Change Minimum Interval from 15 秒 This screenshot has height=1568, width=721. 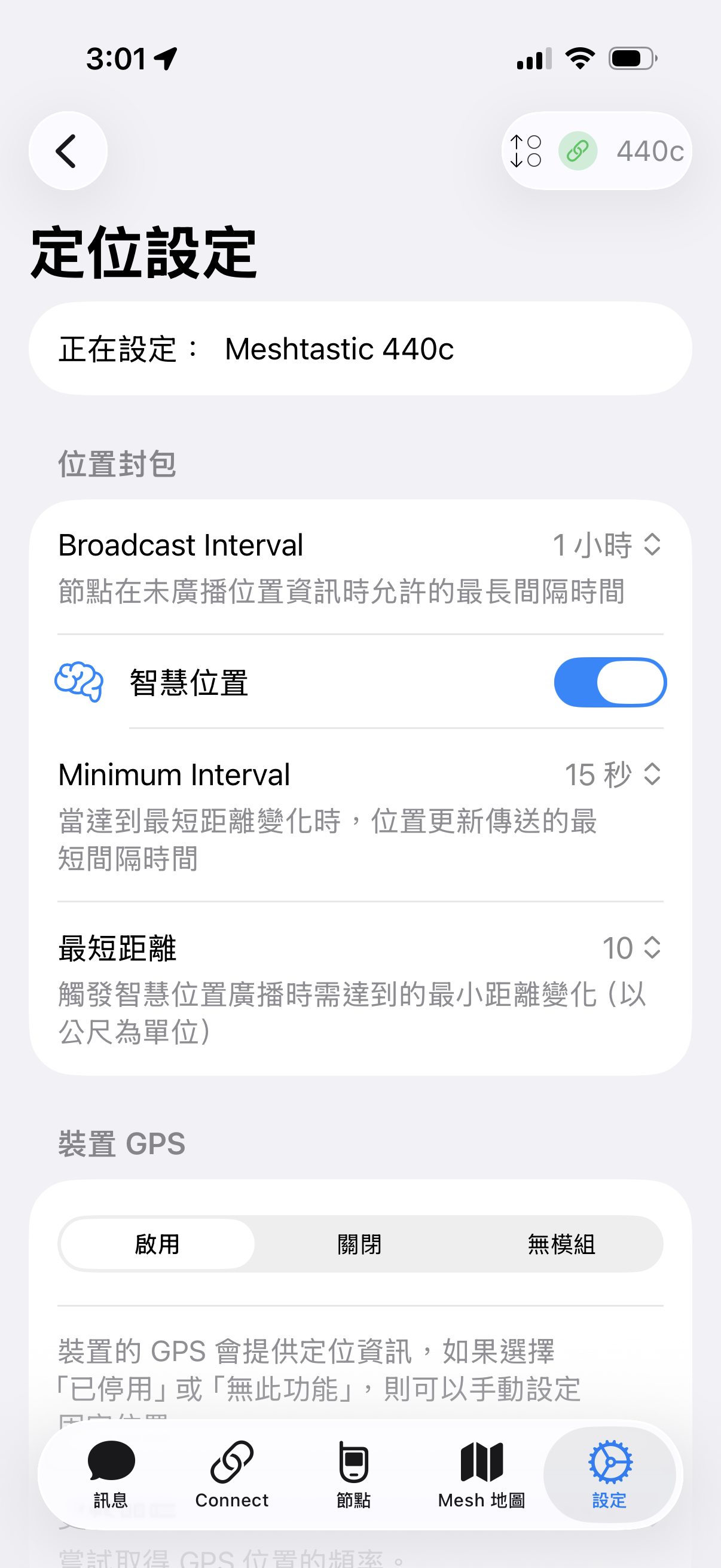[x=612, y=775]
